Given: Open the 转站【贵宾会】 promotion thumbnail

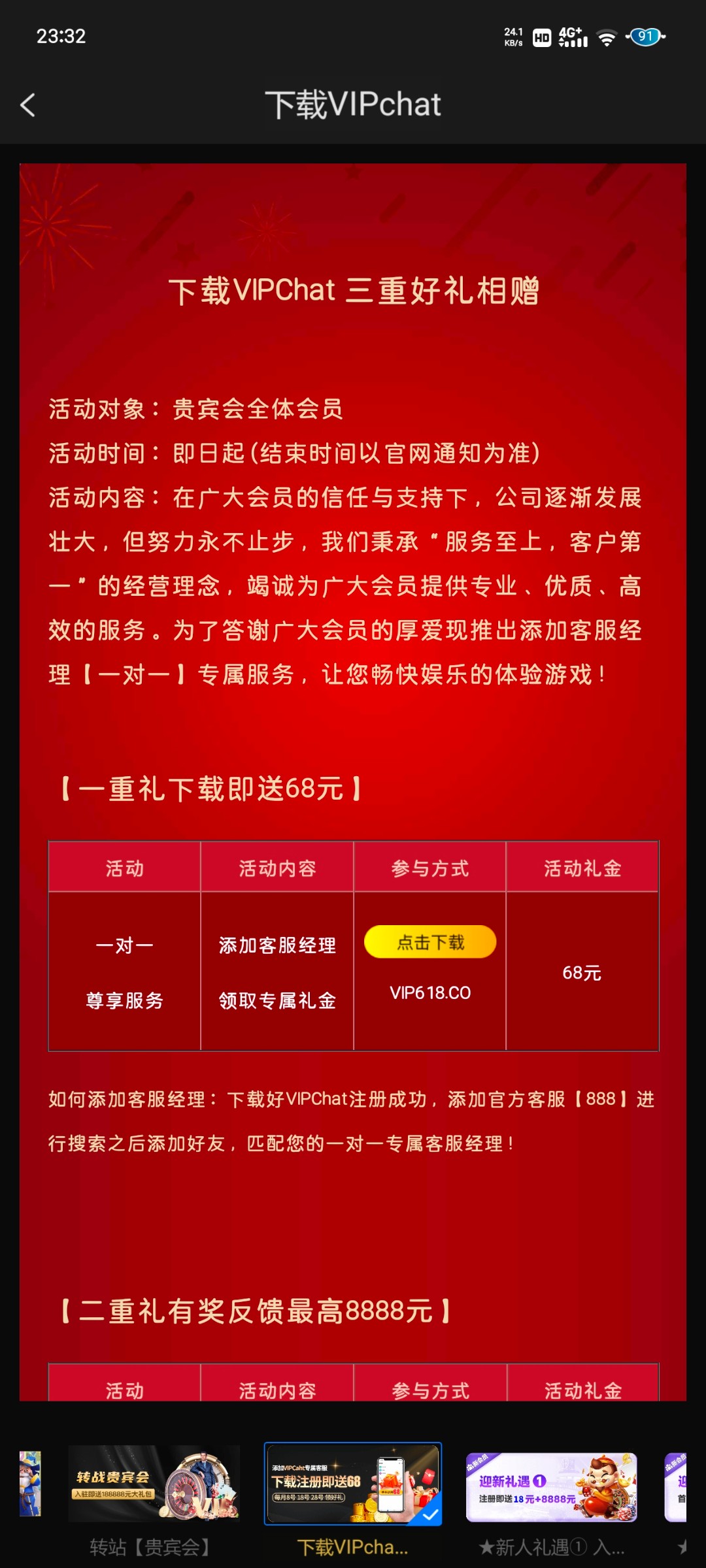Looking at the screenshot, I should click(x=154, y=1483).
